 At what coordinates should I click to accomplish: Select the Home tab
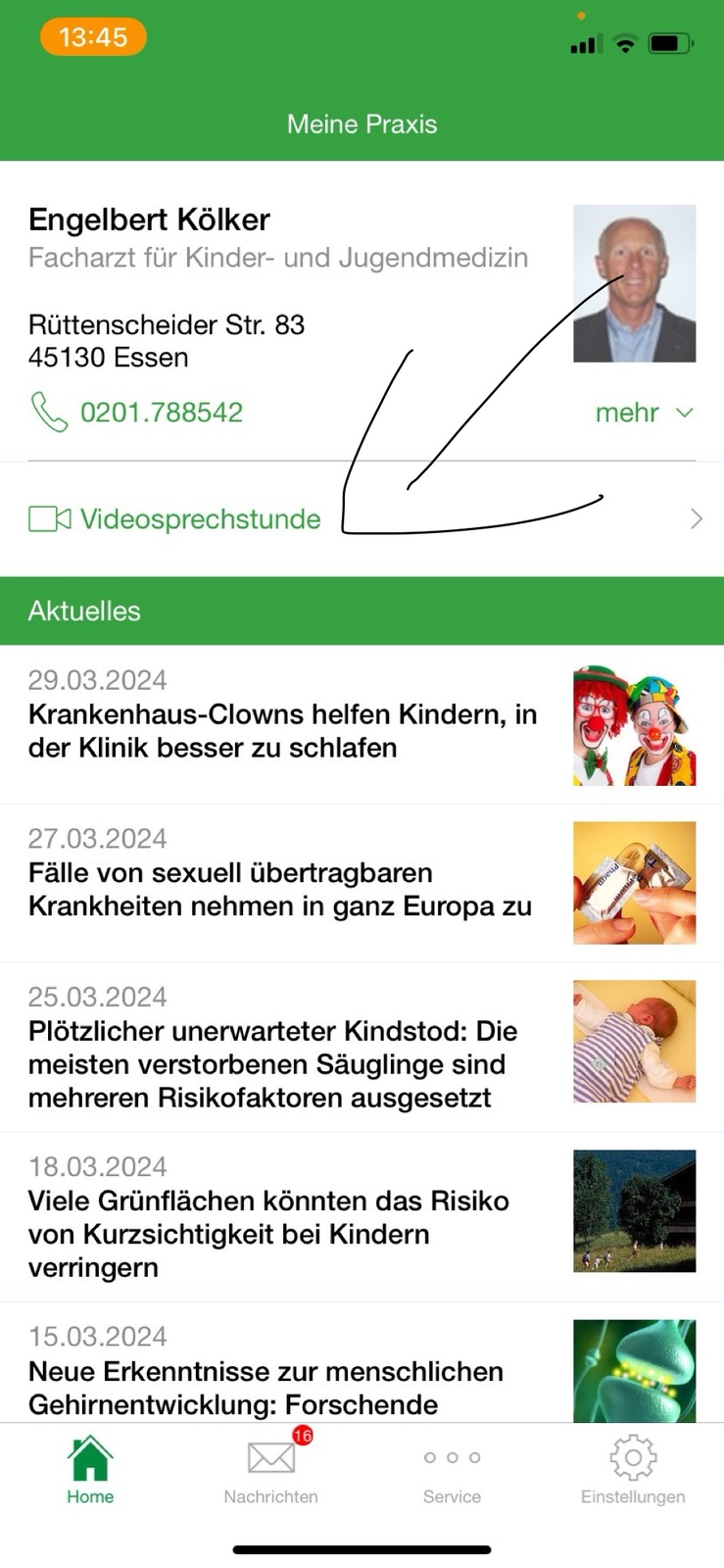click(90, 1470)
